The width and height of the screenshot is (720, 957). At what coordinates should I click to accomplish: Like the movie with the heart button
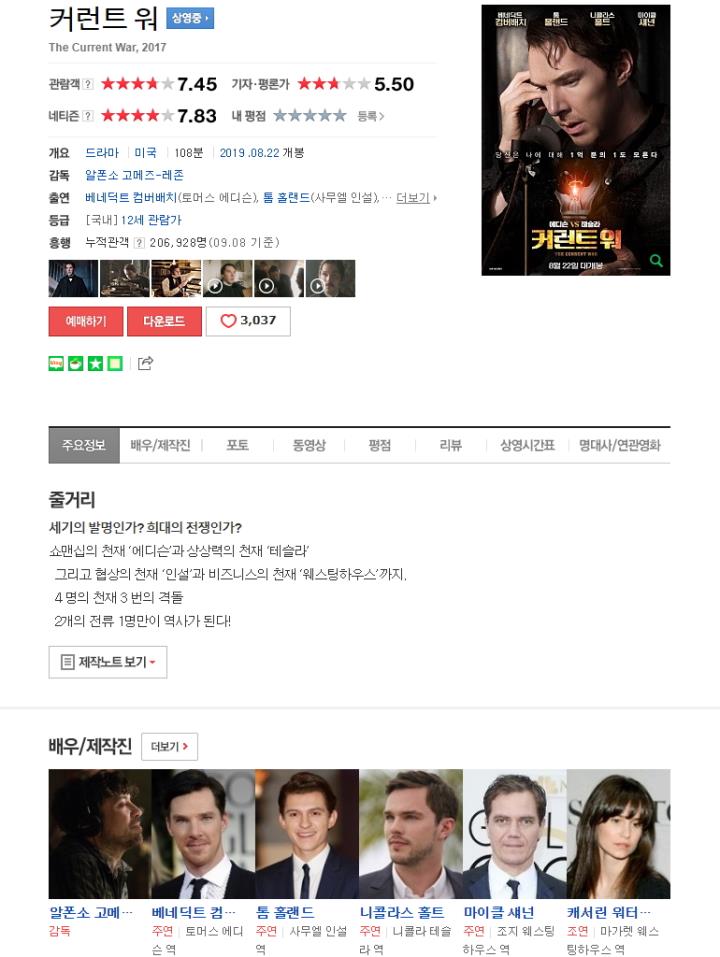click(248, 321)
